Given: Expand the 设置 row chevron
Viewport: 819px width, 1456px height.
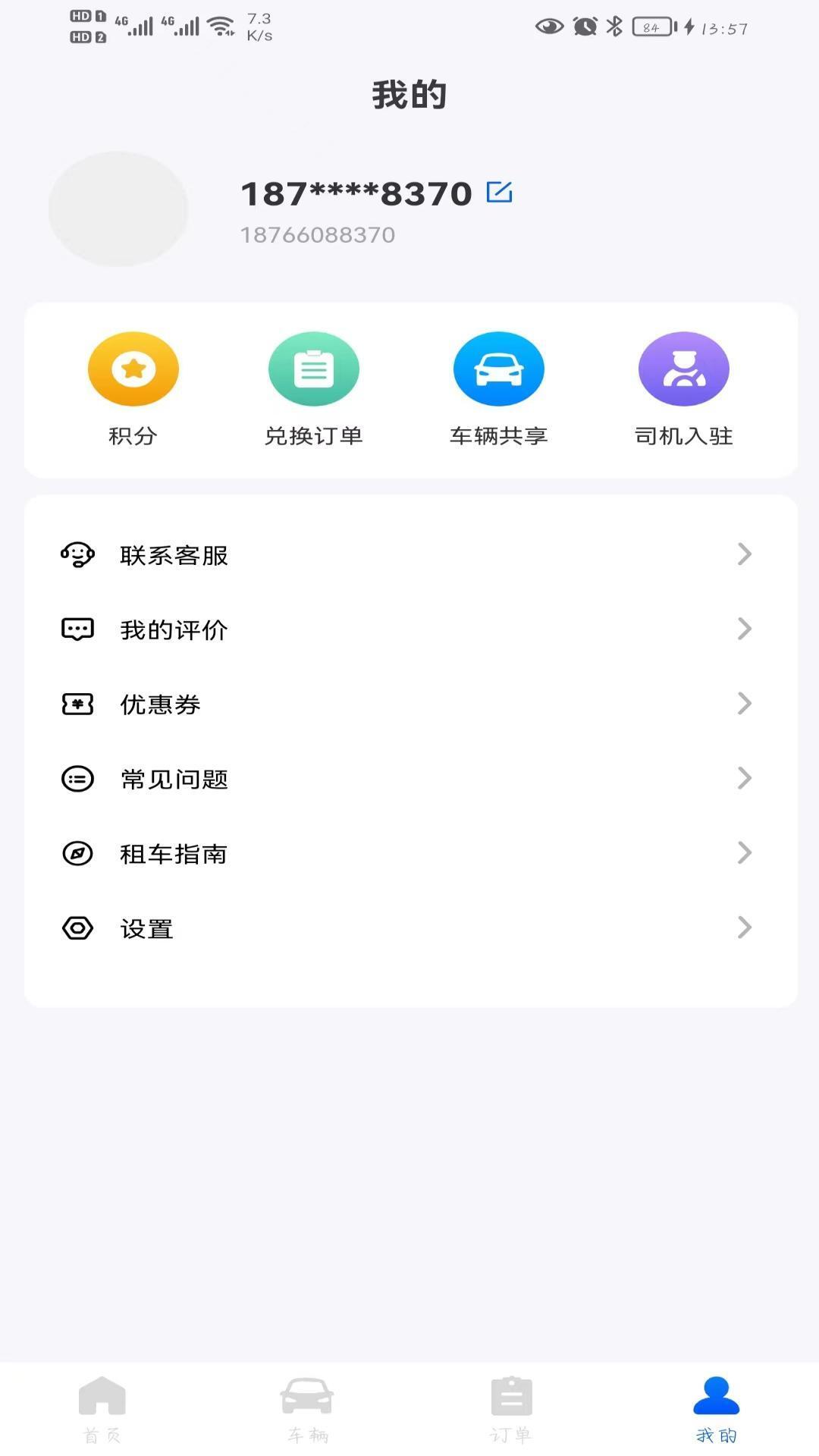Looking at the screenshot, I should tap(745, 927).
